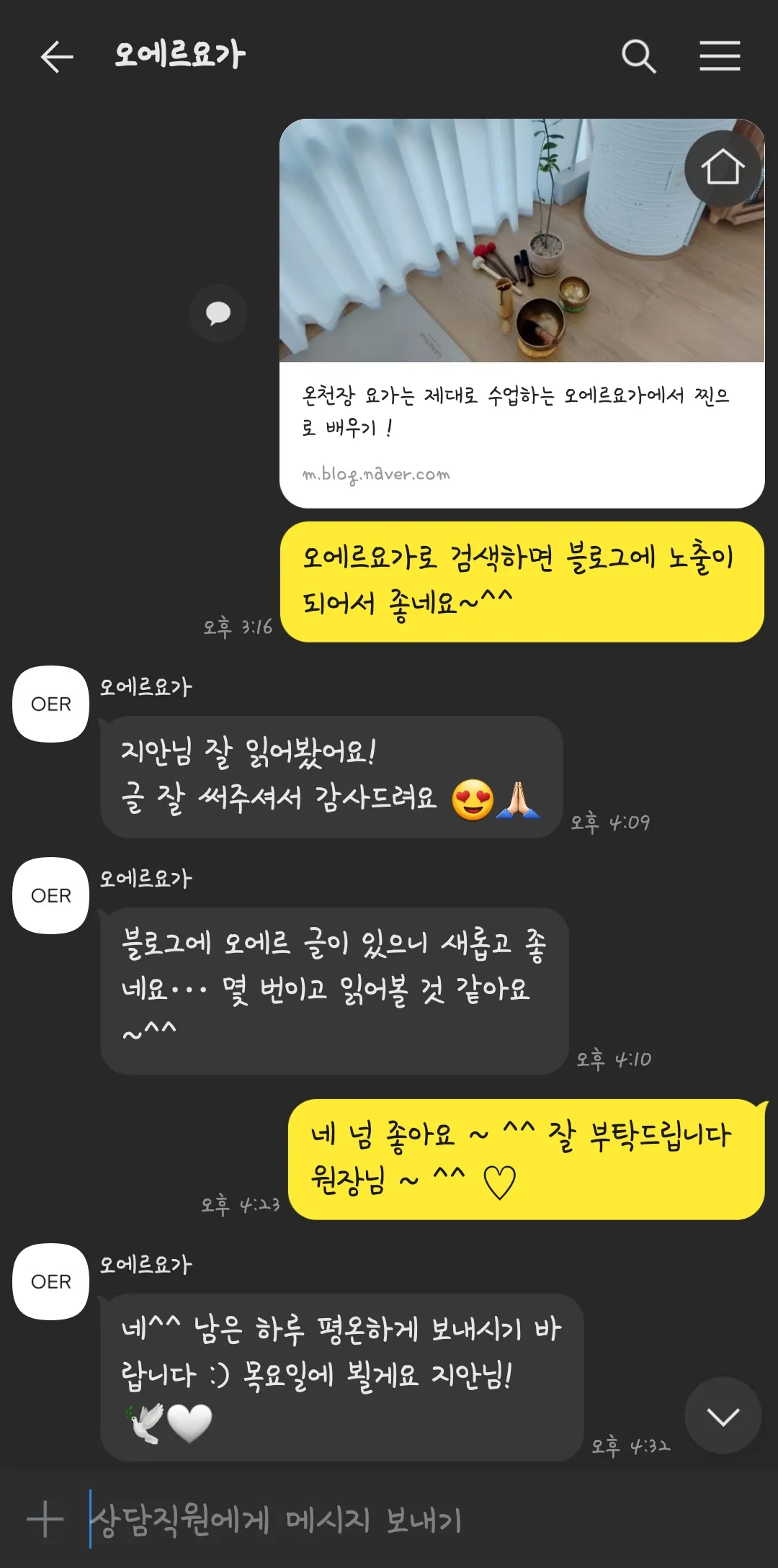778x1568 pixels.
Task: Open the chat room menu via hamburger icon
Action: pos(720,56)
